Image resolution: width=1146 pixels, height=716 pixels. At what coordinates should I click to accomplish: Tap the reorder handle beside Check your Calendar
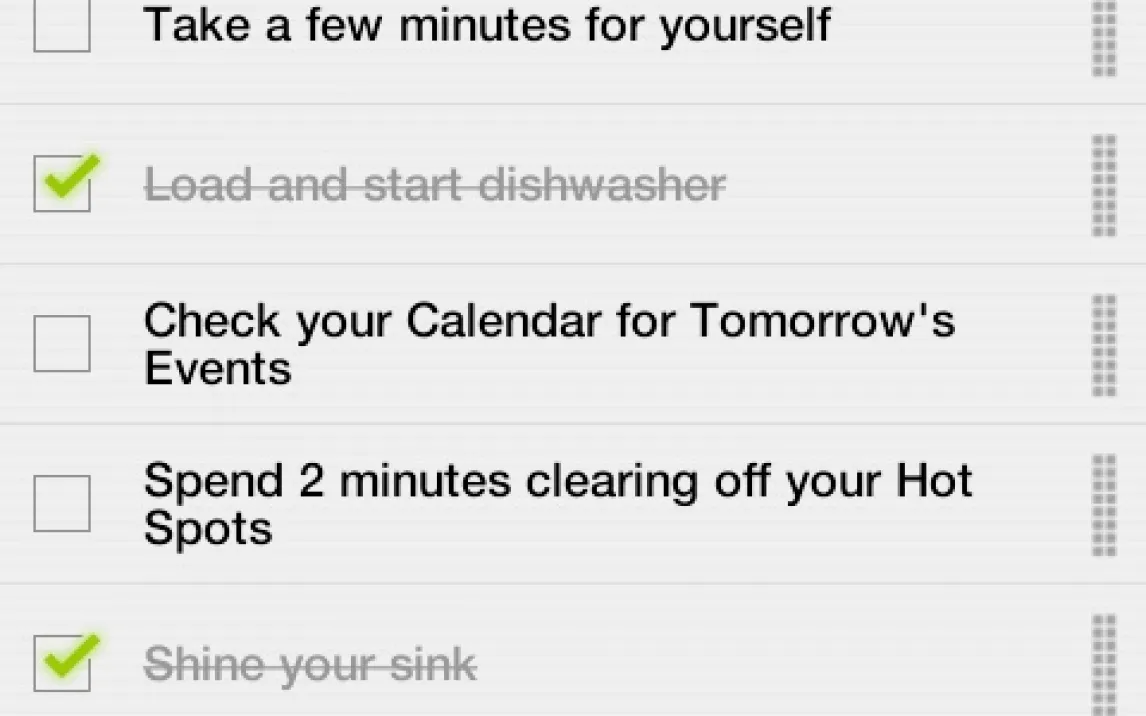1104,345
